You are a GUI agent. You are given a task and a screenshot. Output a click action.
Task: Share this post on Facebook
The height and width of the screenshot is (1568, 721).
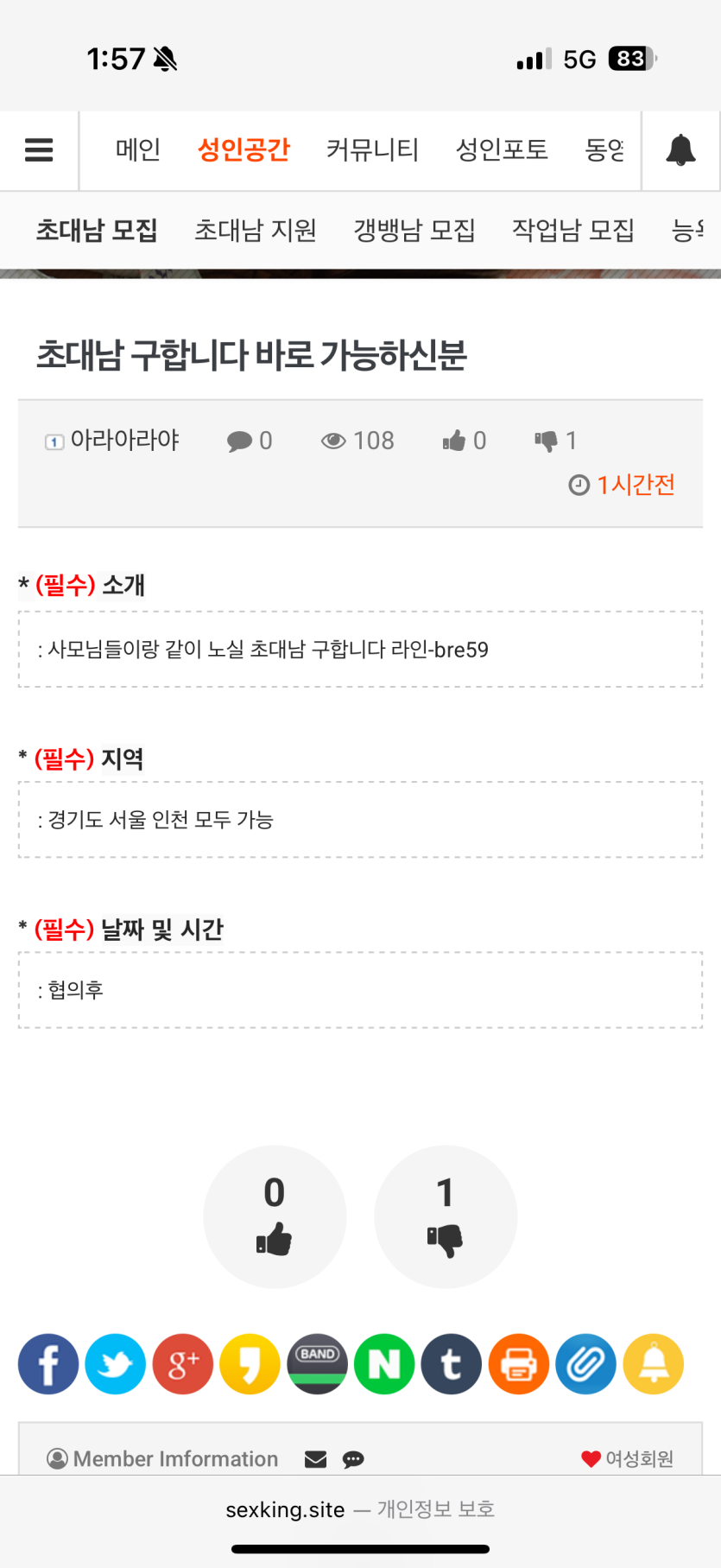click(x=48, y=1364)
